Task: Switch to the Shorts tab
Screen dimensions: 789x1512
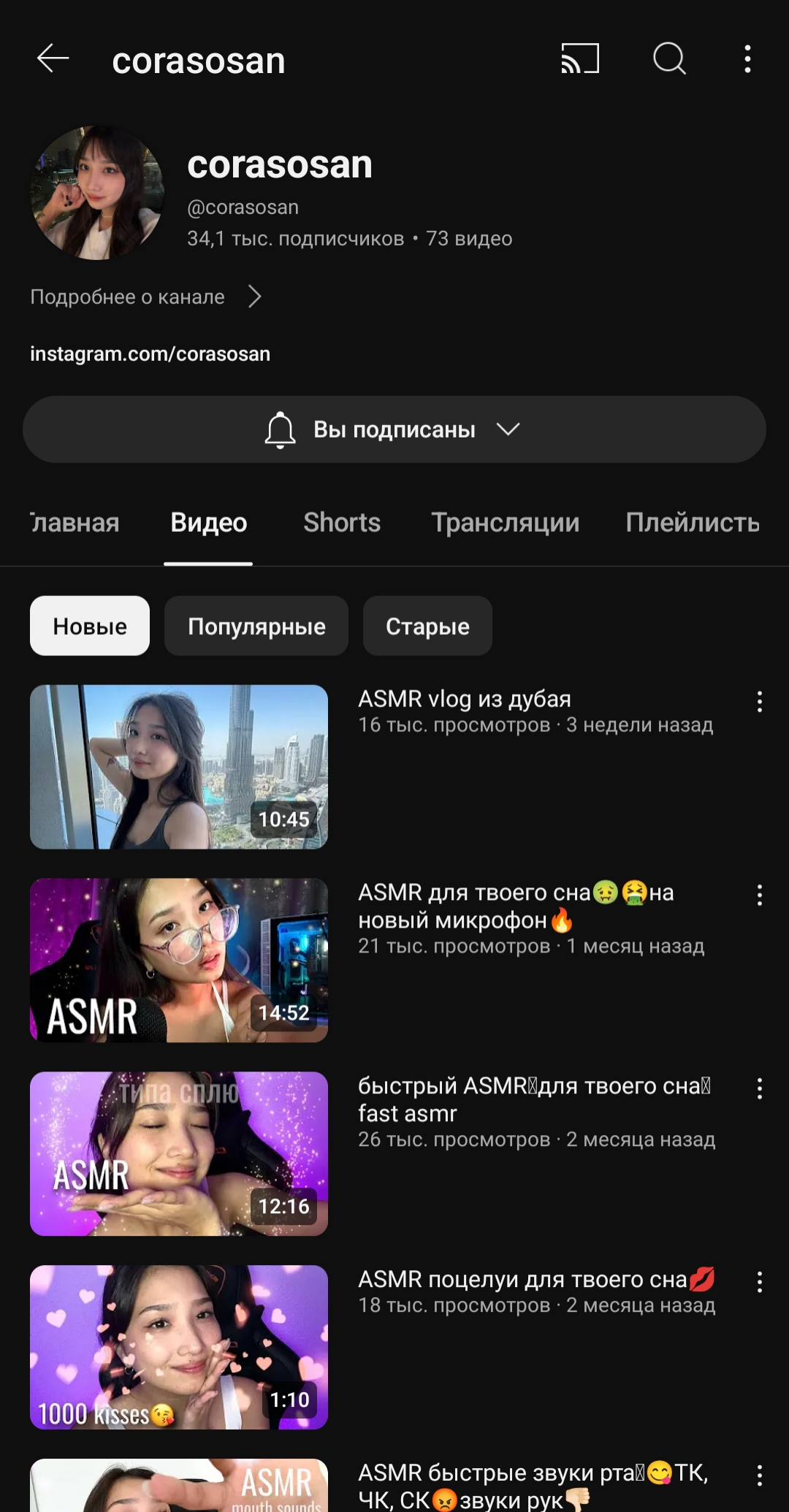Action: click(x=342, y=523)
